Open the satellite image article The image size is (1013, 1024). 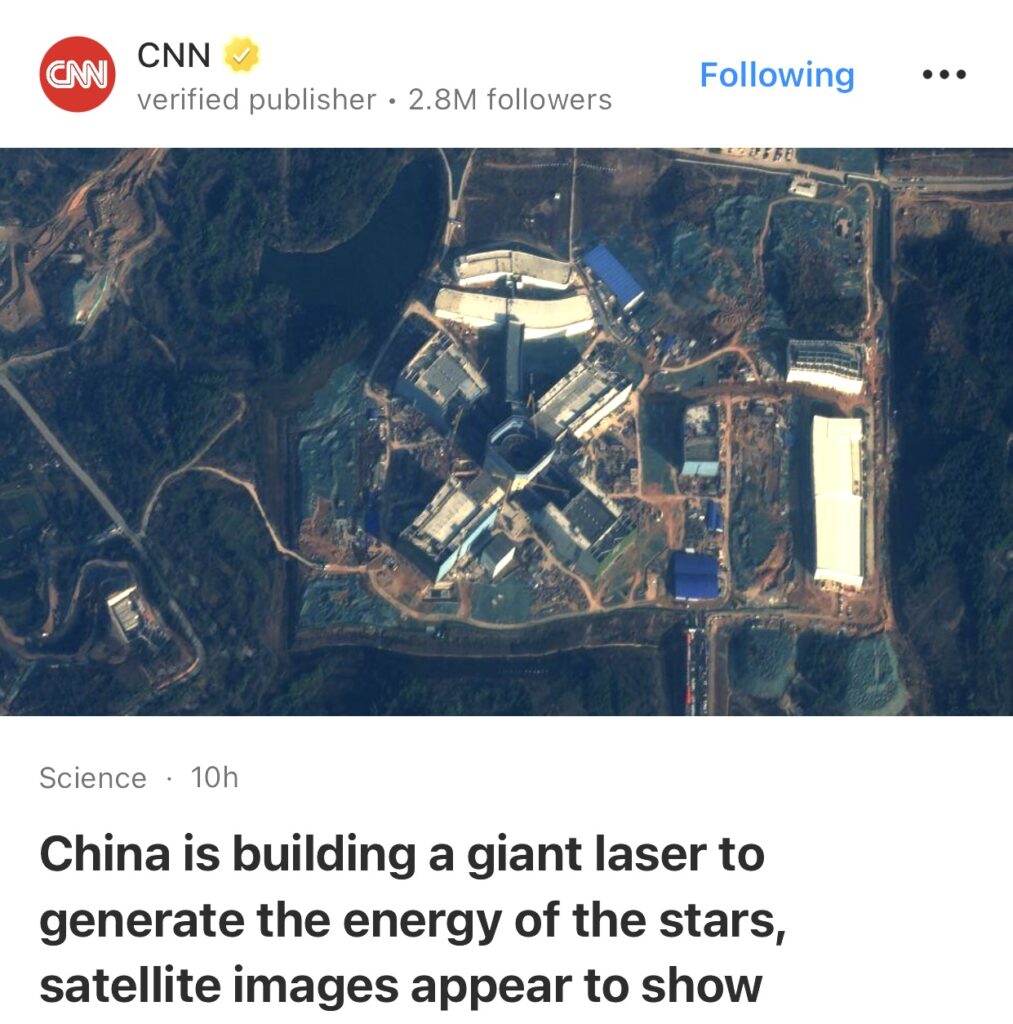pyautogui.click(x=506, y=431)
